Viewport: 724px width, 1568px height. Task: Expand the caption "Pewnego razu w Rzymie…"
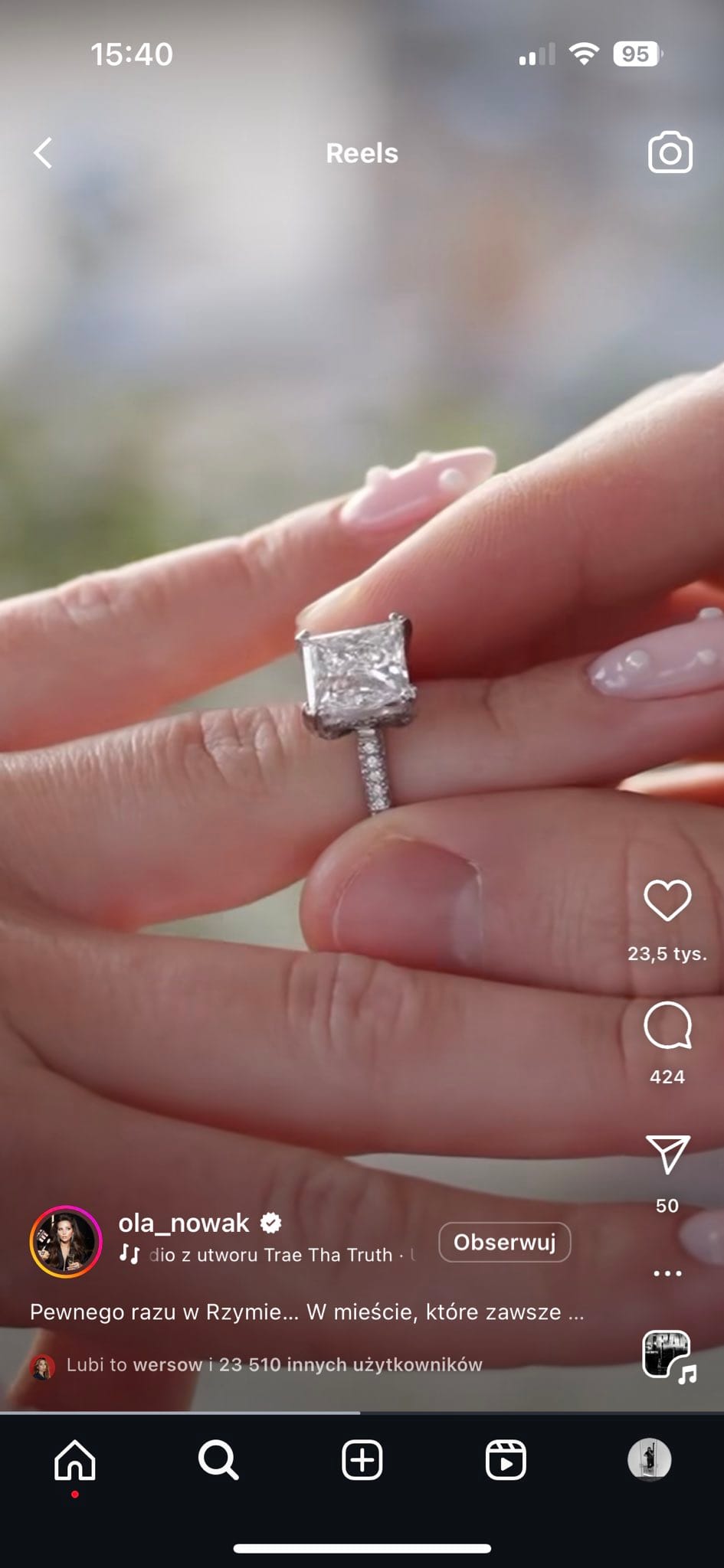pyautogui.click(x=306, y=1312)
